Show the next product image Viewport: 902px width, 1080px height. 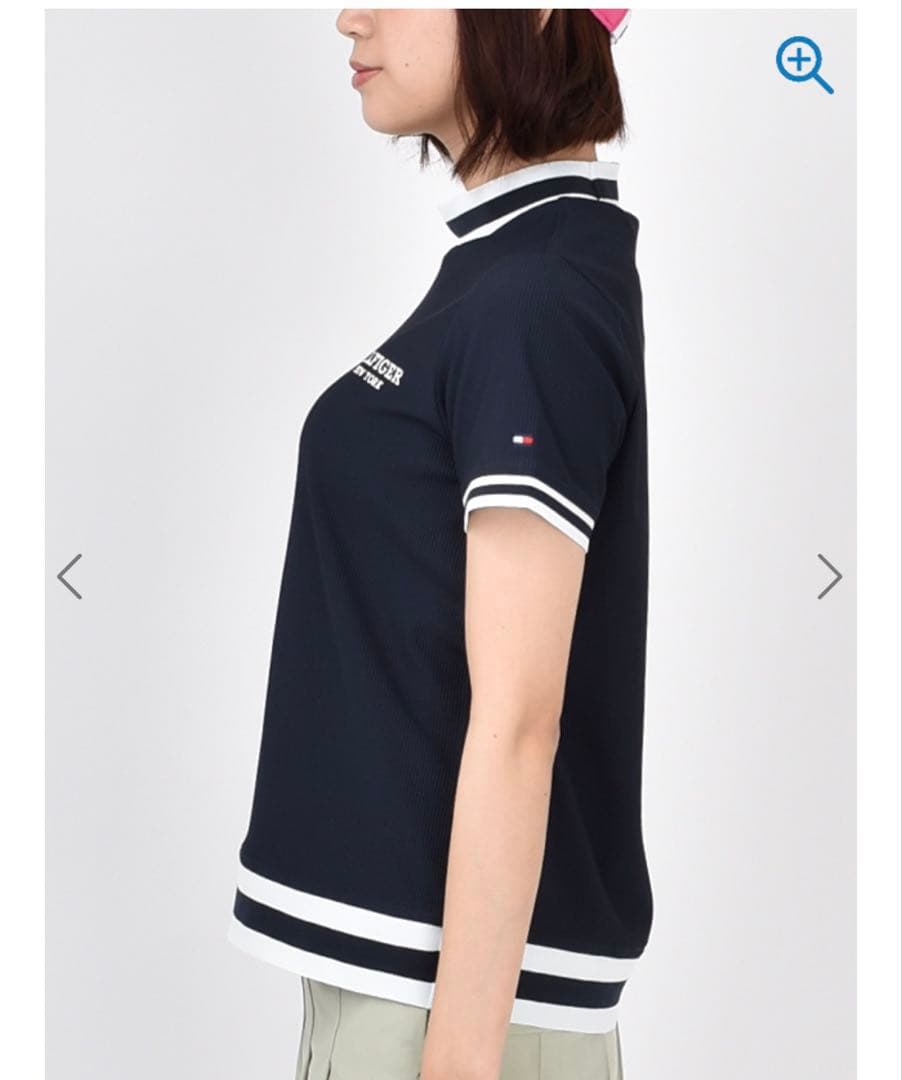829,577
